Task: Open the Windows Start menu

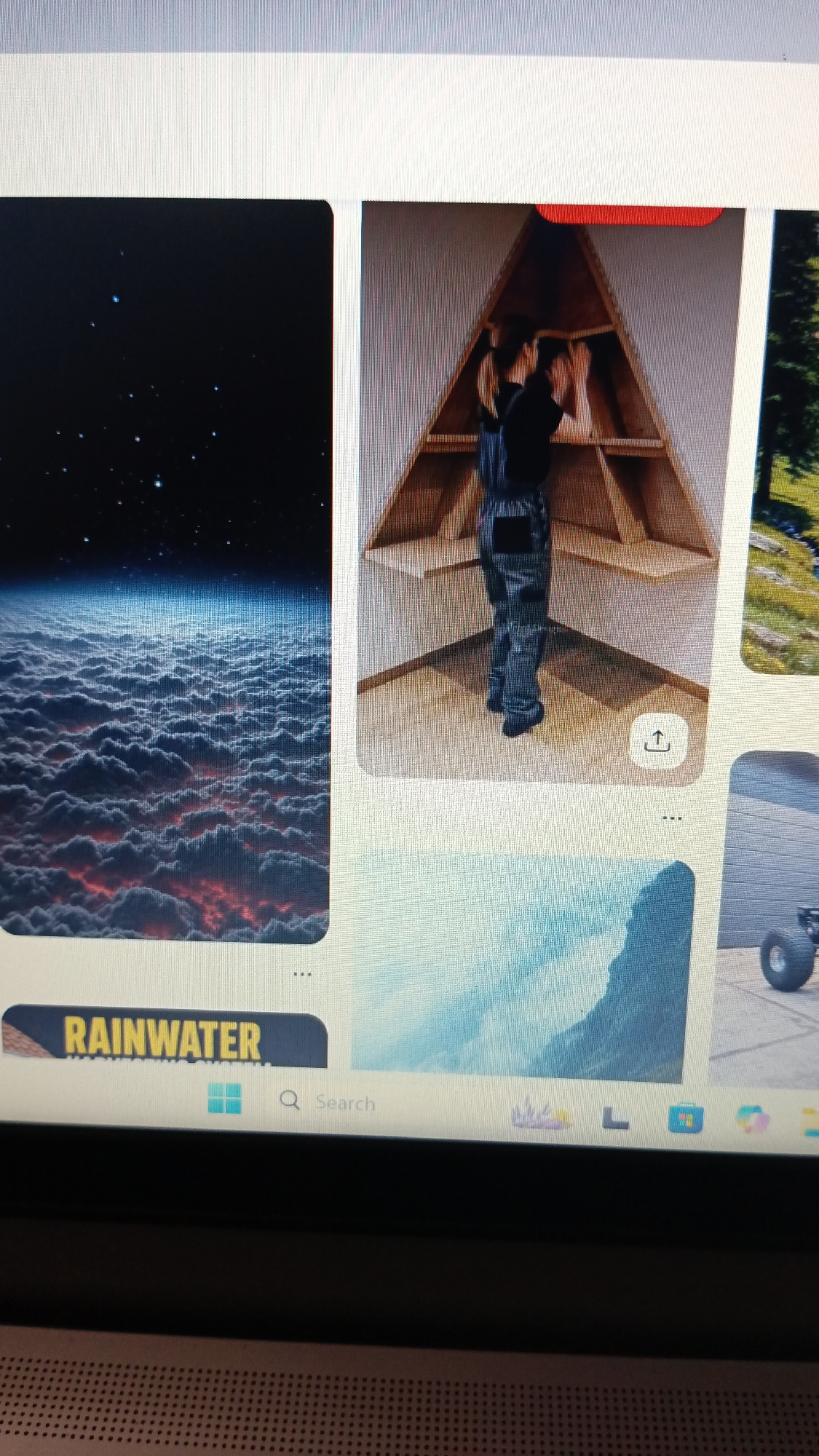Action: pos(224,1099)
